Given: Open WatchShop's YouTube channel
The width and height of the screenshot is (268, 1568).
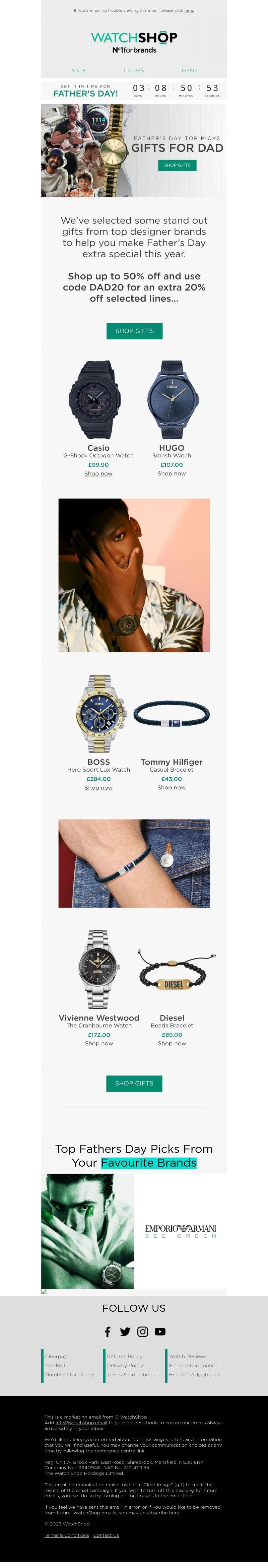Looking at the screenshot, I should pos(160,1332).
